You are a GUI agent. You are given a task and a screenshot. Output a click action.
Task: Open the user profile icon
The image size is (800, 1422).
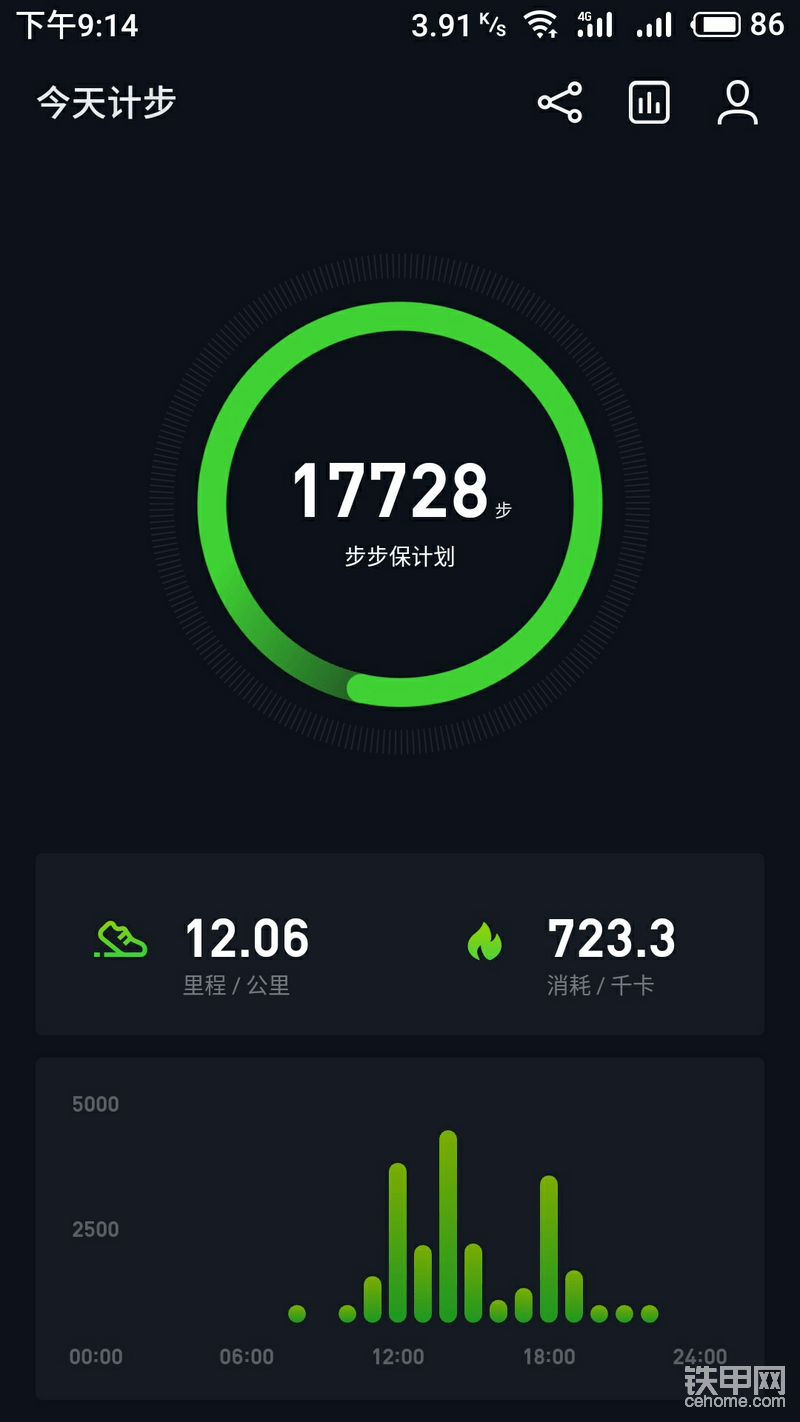click(x=738, y=103)
